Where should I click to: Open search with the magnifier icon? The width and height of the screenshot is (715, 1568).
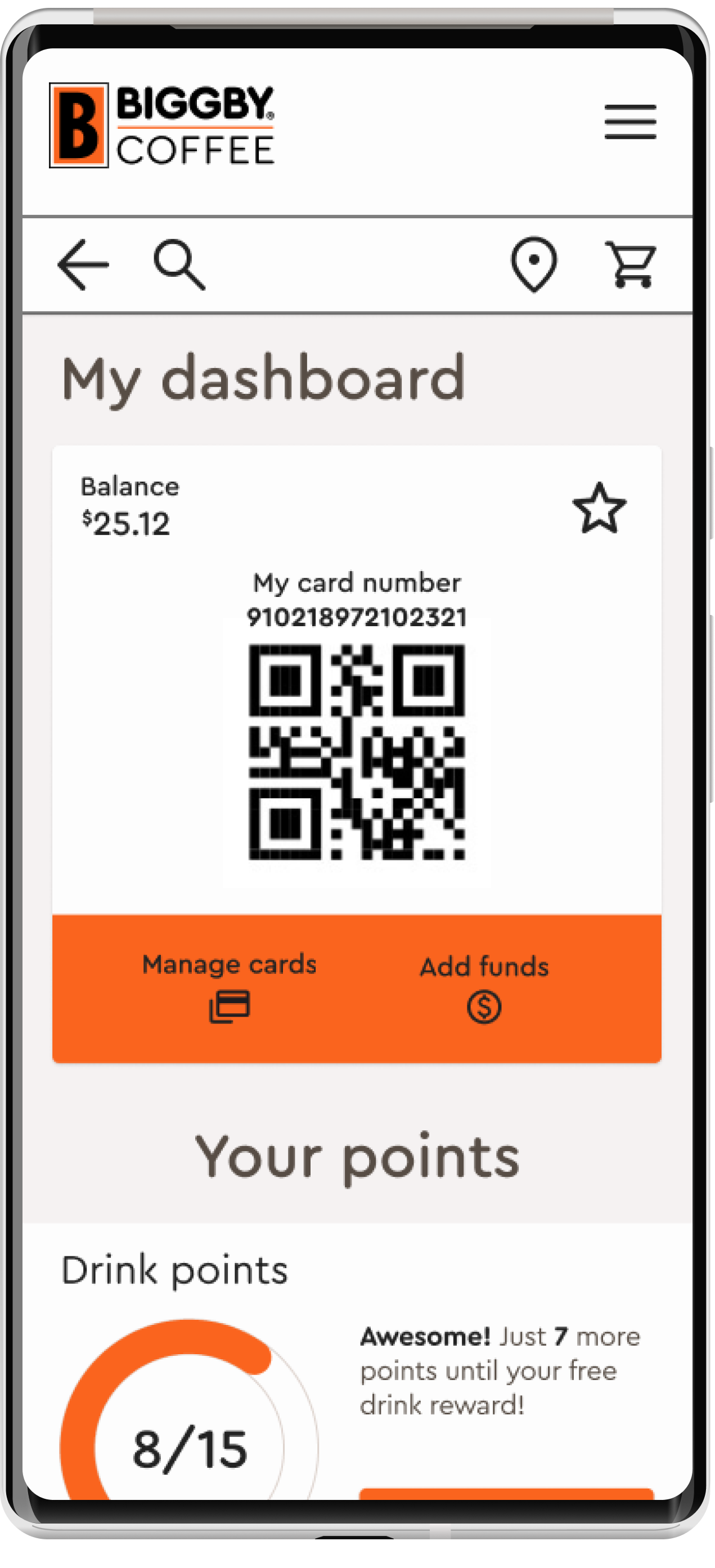(x=179, y=265)
